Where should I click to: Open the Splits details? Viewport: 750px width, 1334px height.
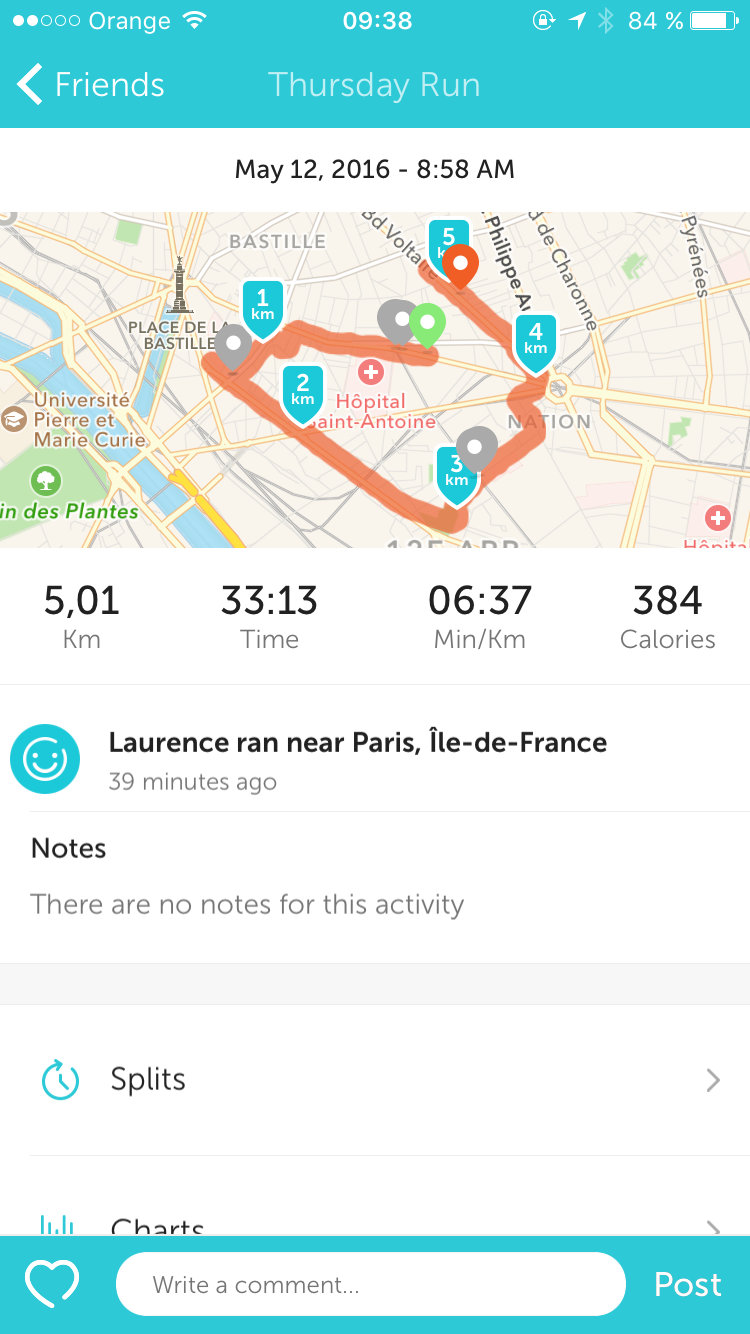click(375, 1080)
